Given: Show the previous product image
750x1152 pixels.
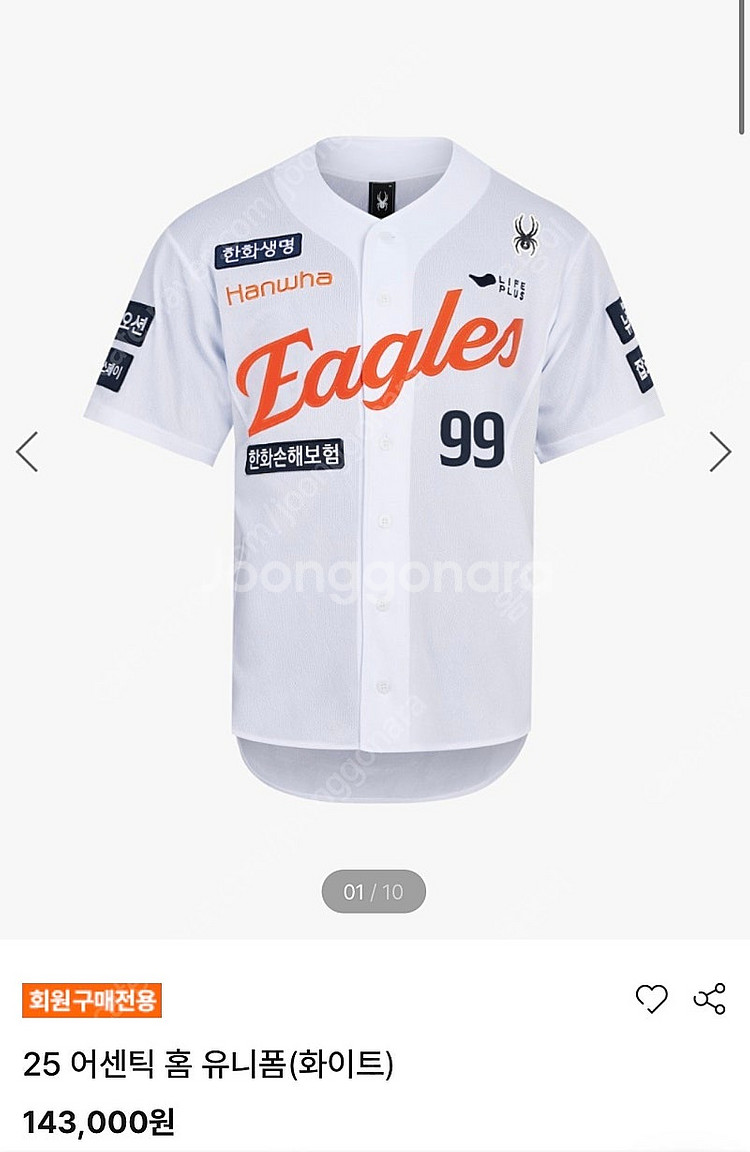Looking at the screenshot, I should [27, 452].
